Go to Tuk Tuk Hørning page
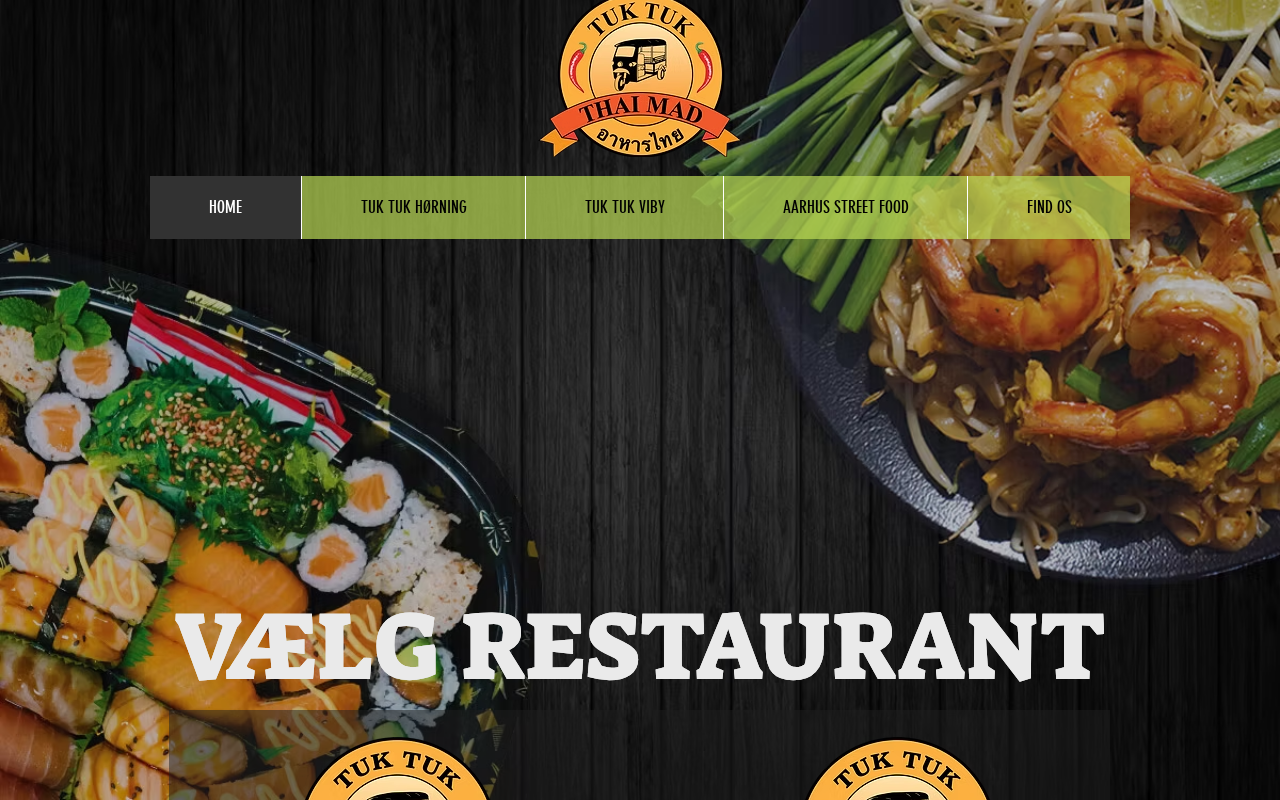Image resolution: width=1280 pixels, height=800 pixels. (x=413, y=208)
